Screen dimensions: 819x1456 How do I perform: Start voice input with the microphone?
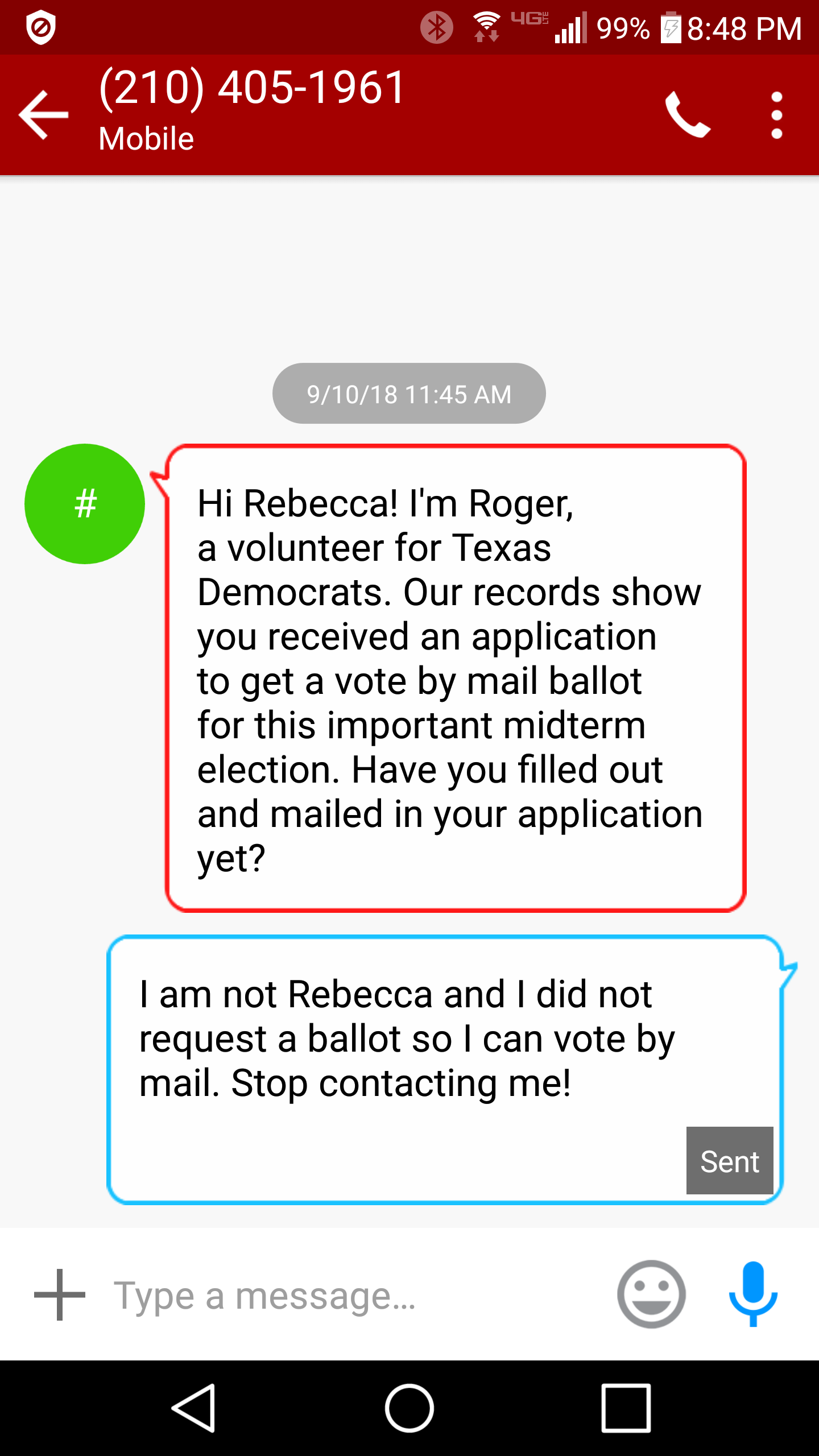coord(753,1294)
